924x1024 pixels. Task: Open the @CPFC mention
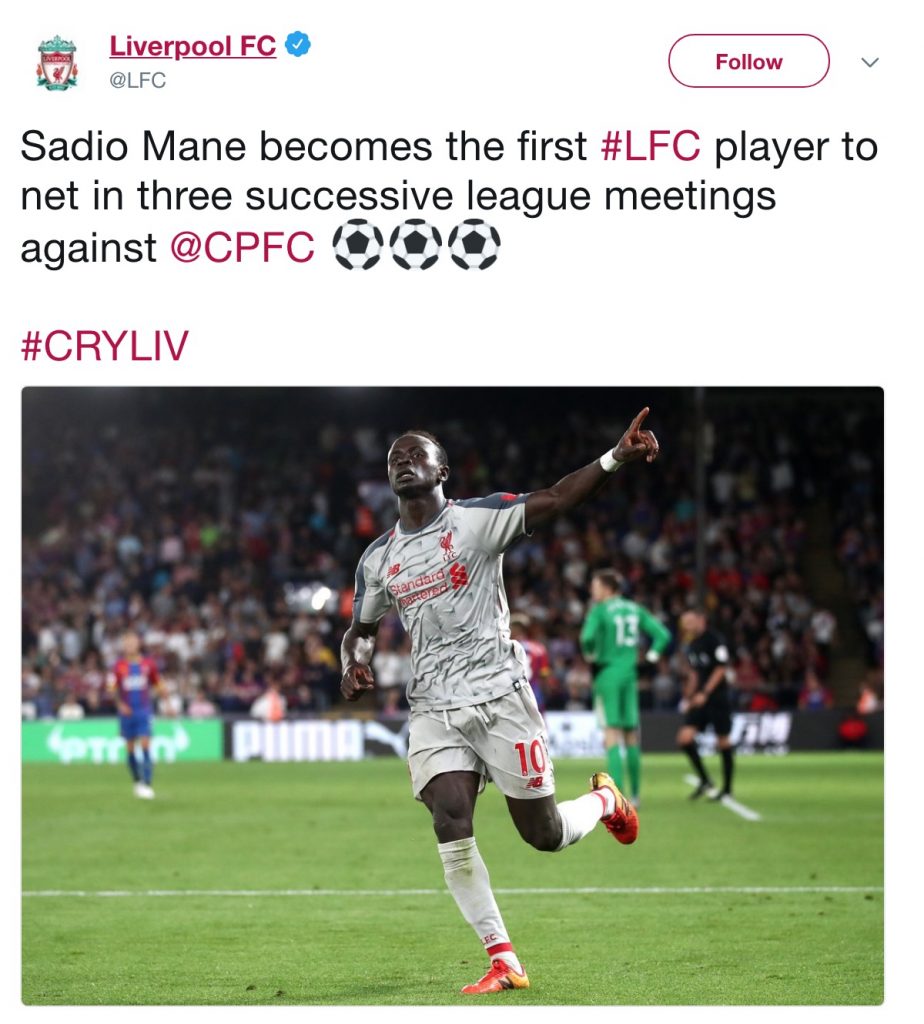[242, 247]
